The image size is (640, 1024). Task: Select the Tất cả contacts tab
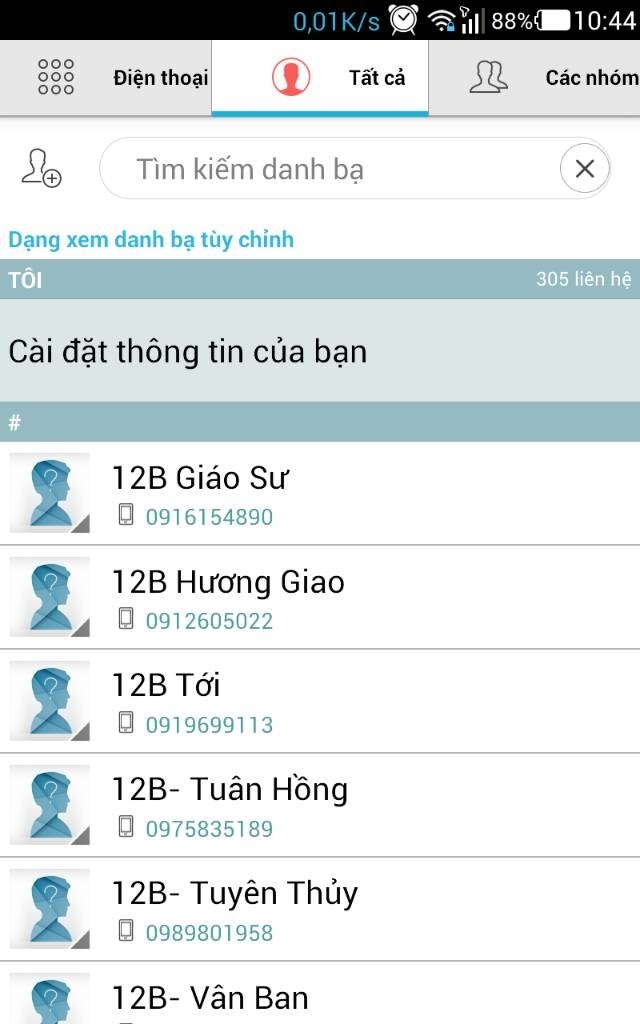(x=320, y=78)
